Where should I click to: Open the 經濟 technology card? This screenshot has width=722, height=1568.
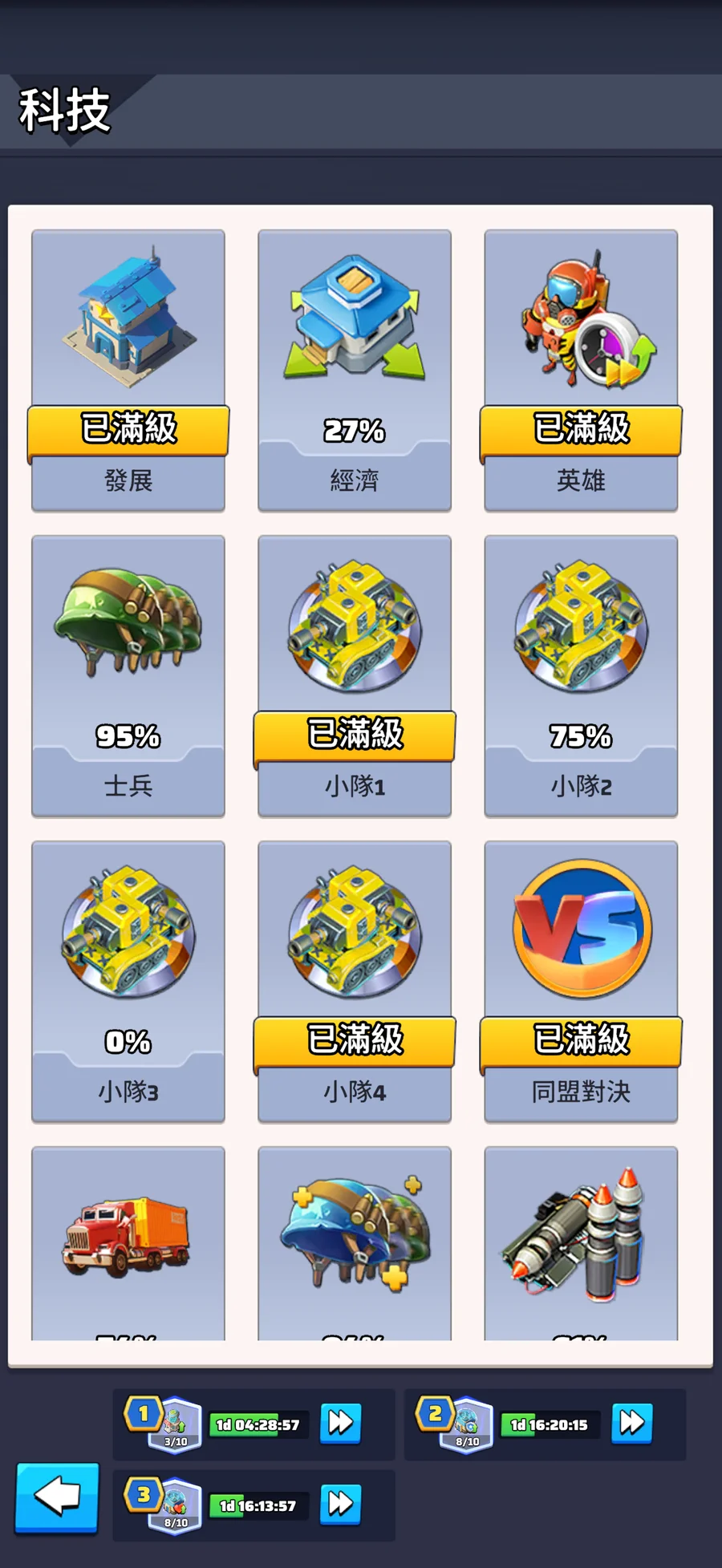pos(355,369)
